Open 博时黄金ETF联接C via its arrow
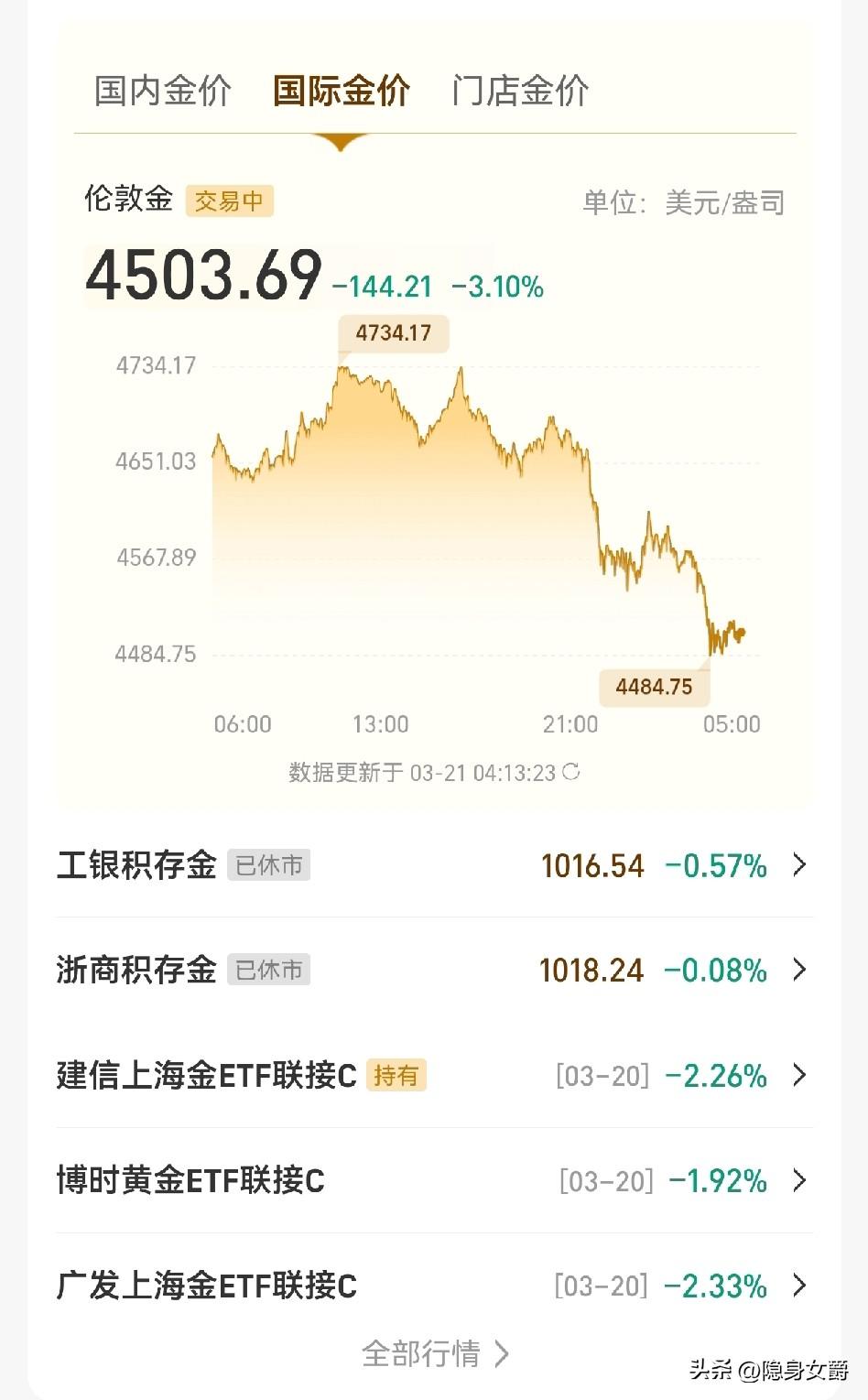 (800, 1181)
